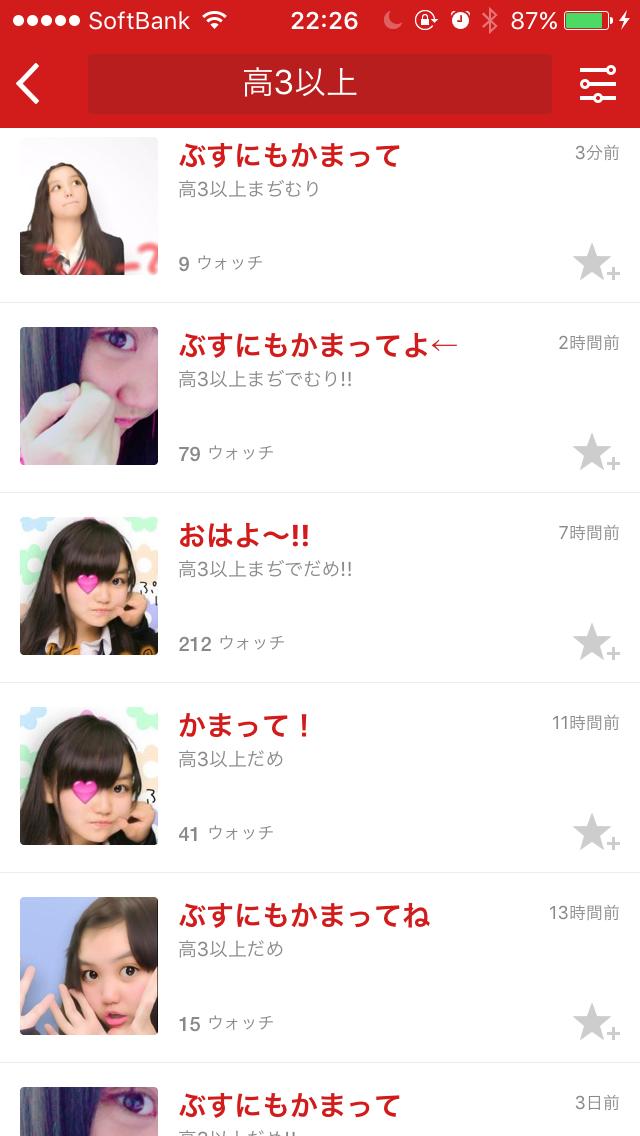Image resolution: width=640 pixels, height=1136 pixels.
Task: Add the 79 ウォッチ post to favorites
Action: 596,453
